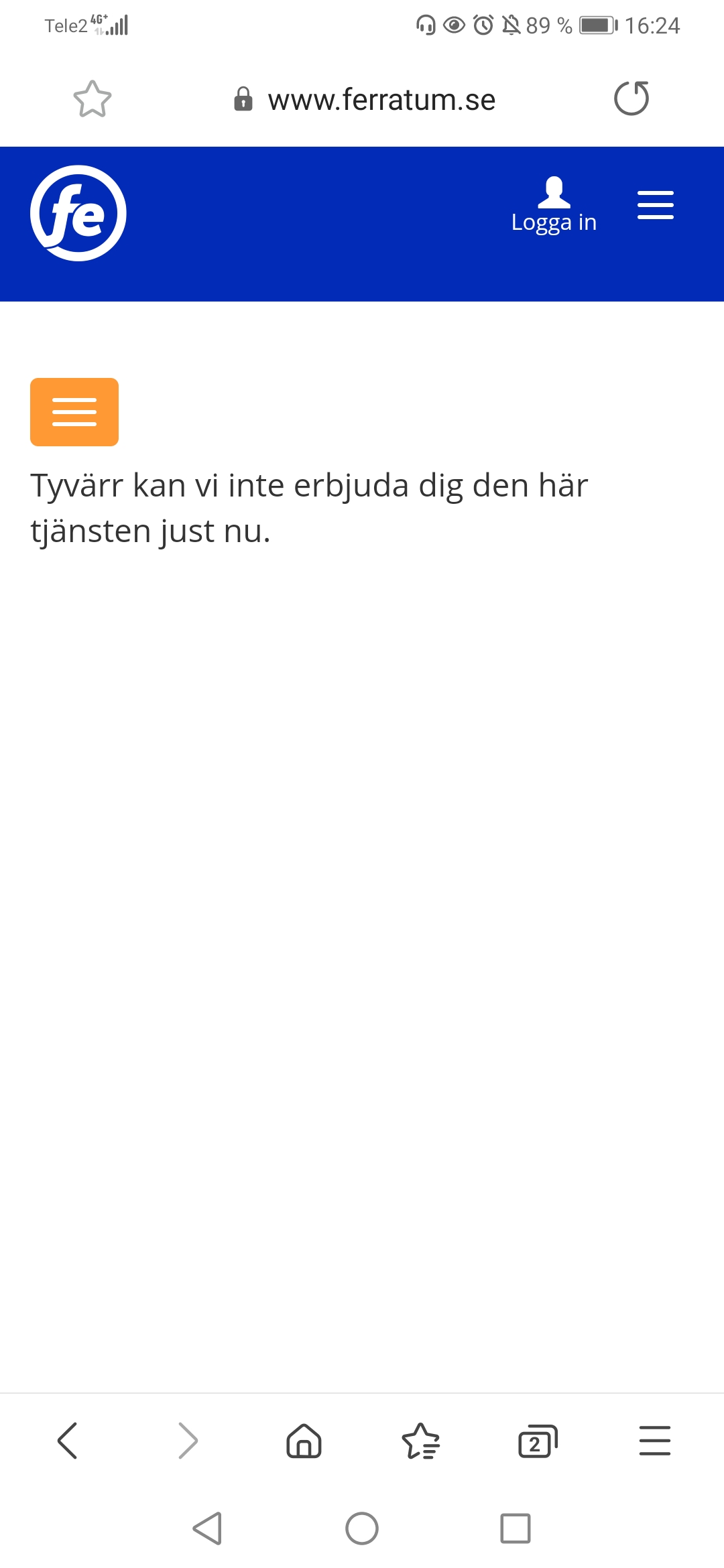
Task: Open the white hamburger menu in header
Action: (x=655, y=205)
